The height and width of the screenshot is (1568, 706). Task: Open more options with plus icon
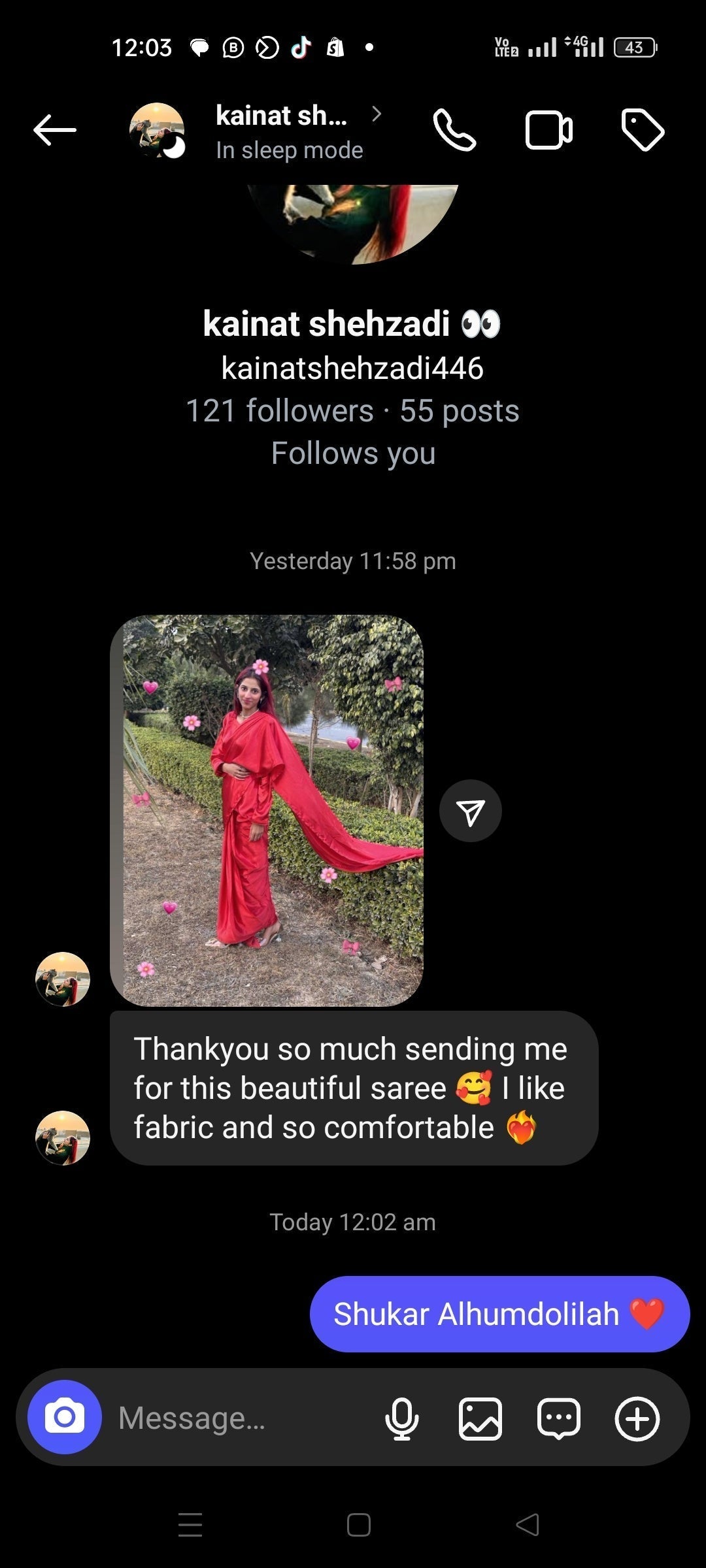tap(637, 1418)
